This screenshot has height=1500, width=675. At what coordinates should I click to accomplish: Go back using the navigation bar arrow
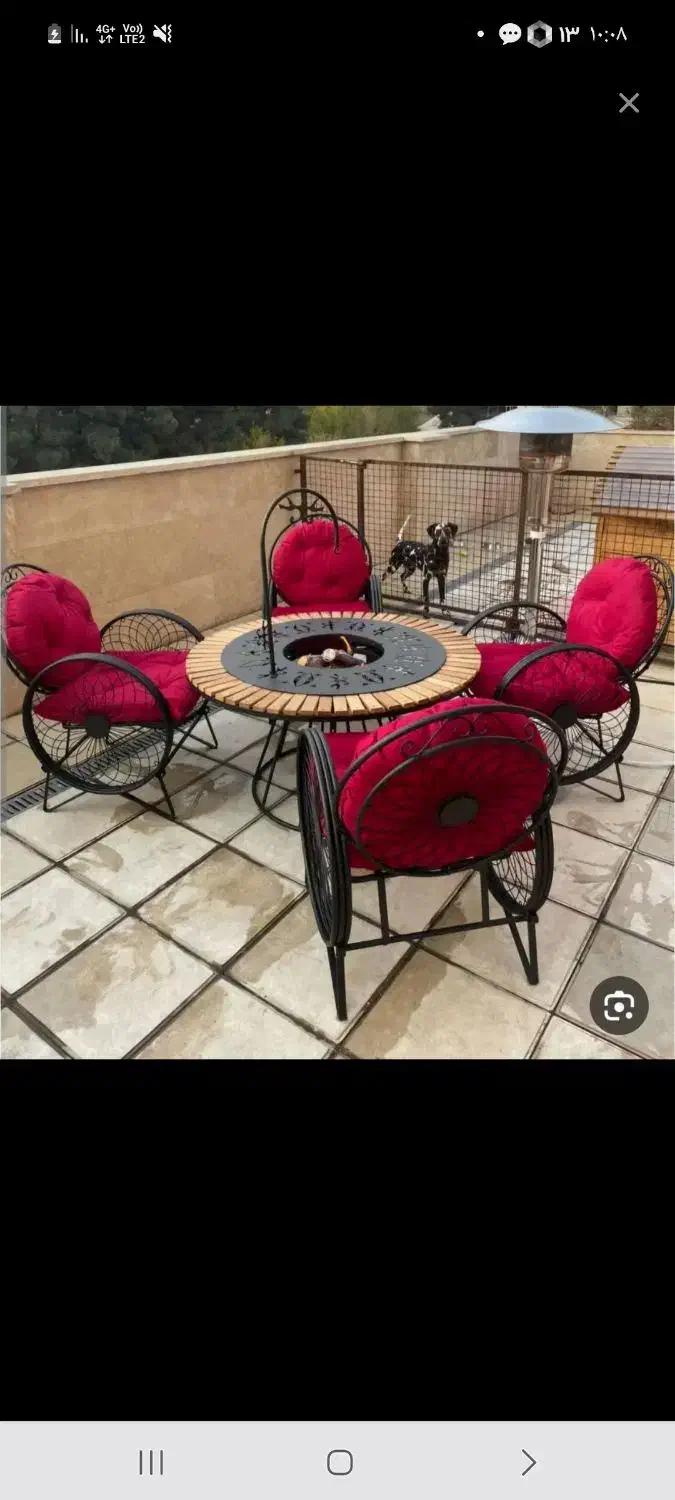(528, 1462)
